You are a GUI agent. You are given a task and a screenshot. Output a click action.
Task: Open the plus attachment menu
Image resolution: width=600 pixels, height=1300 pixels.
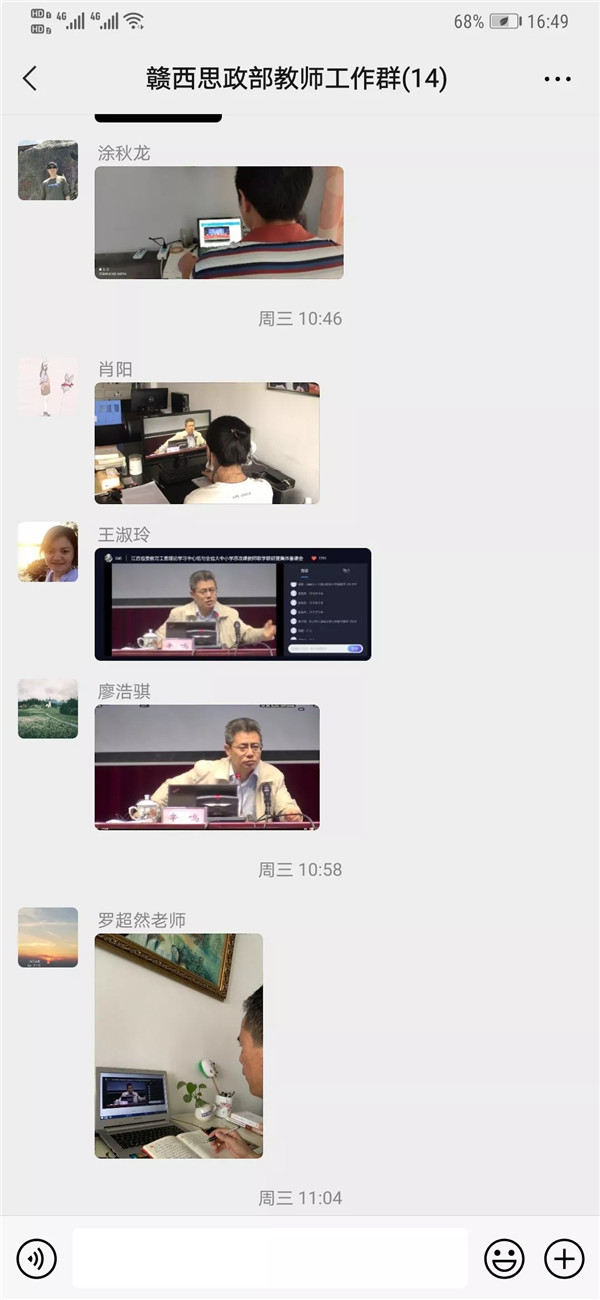click(563, 1258)
